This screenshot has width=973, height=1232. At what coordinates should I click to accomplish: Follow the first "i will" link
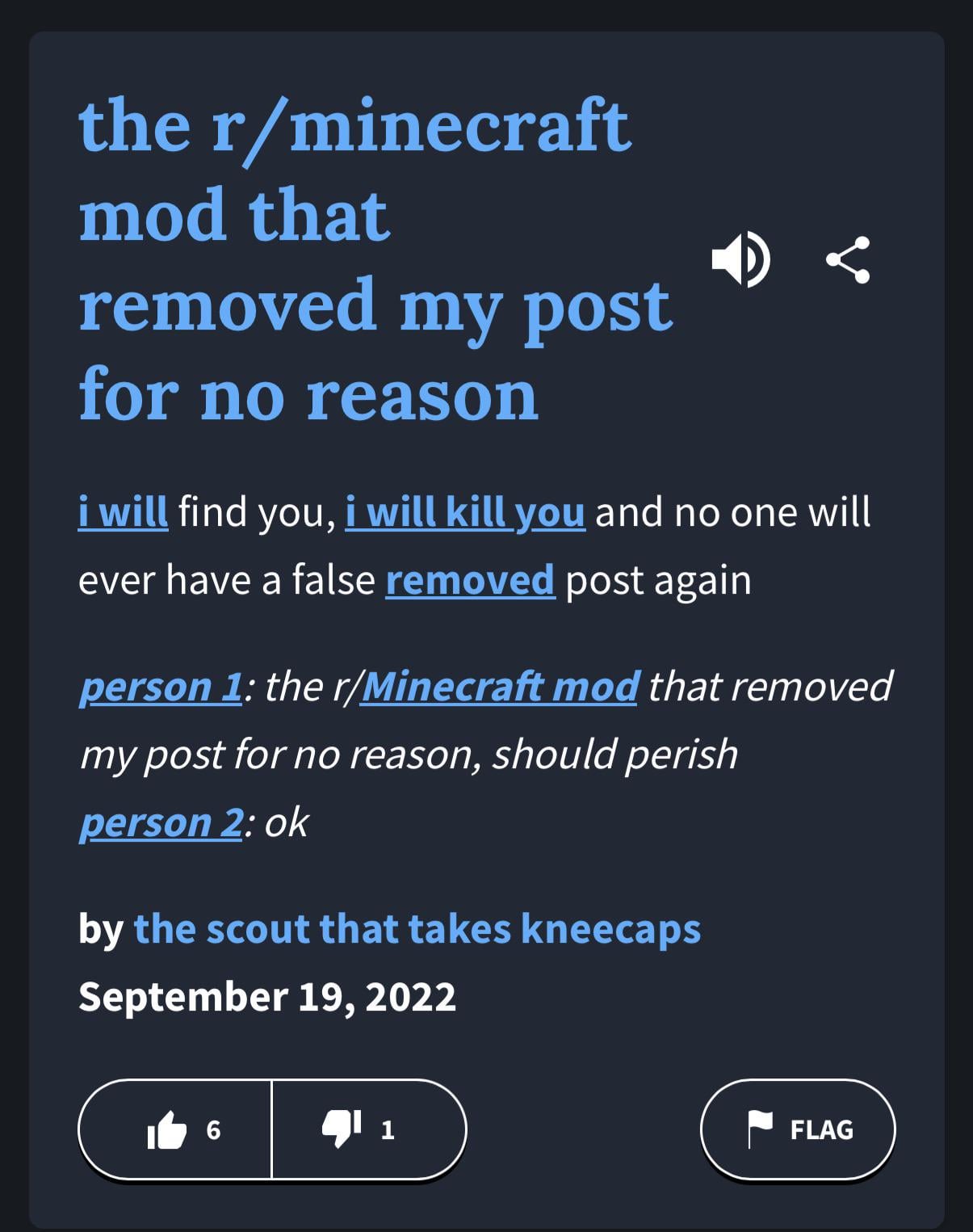tap(123, 512)
